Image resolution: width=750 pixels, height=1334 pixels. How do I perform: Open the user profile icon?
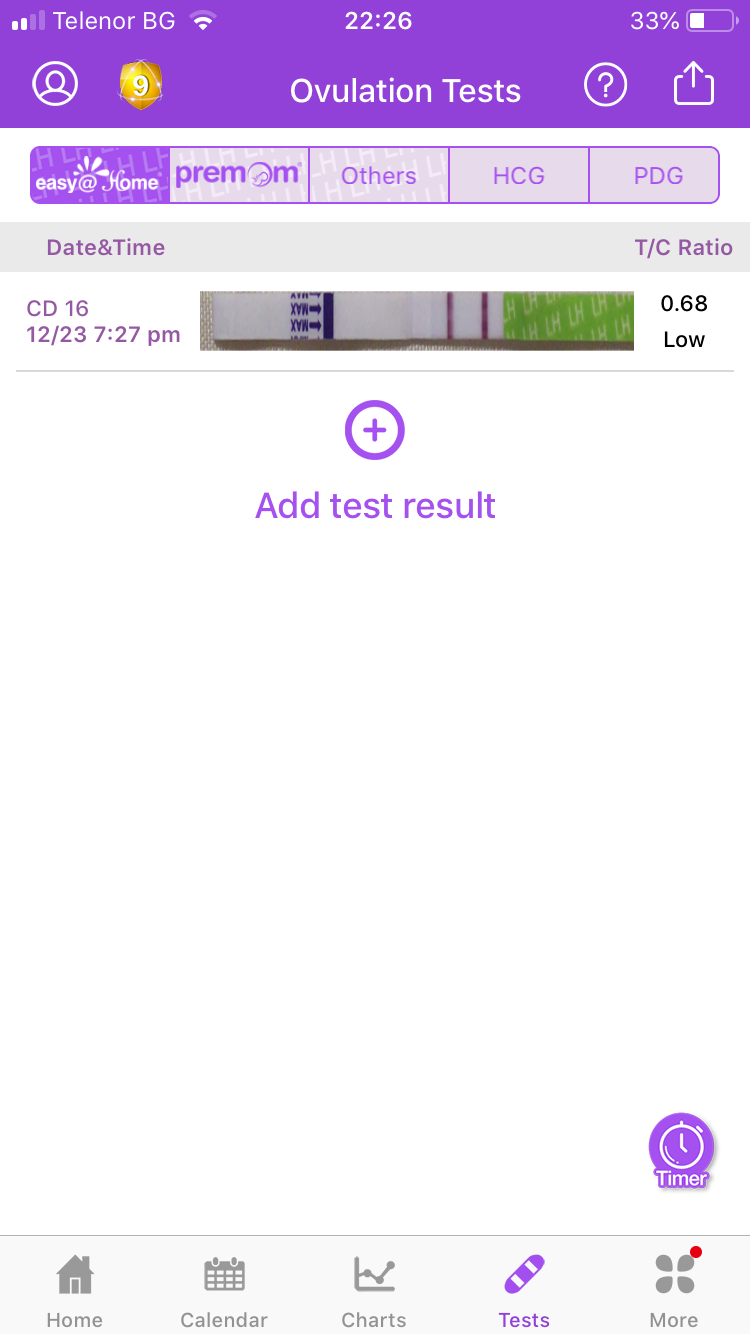pos(55,84)
